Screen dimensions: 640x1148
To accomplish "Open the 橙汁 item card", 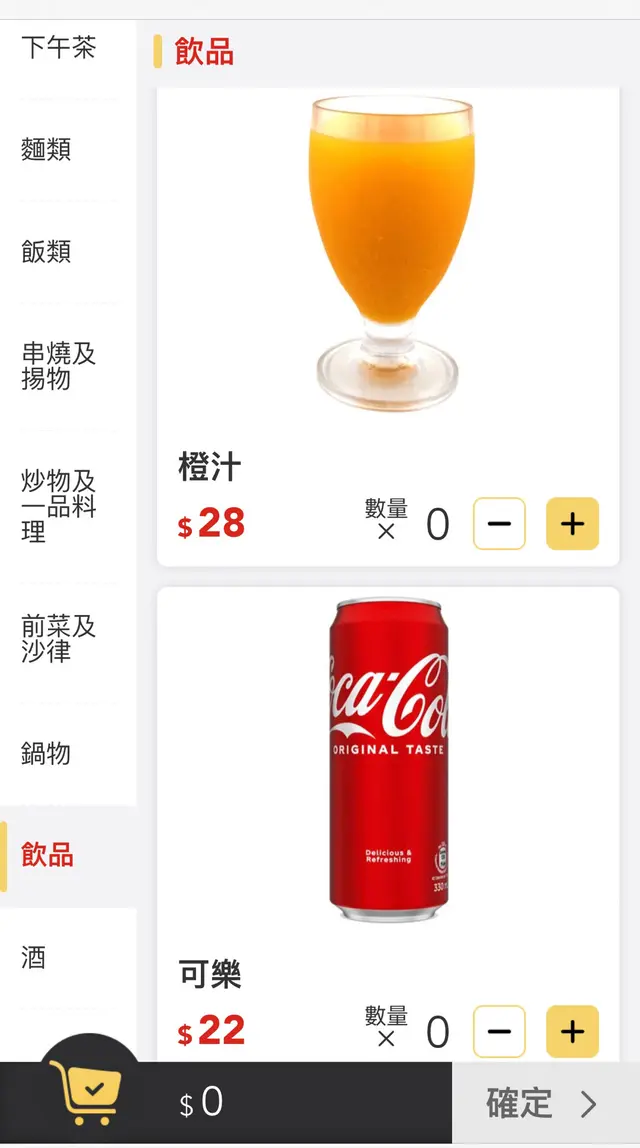I will 390,260.
